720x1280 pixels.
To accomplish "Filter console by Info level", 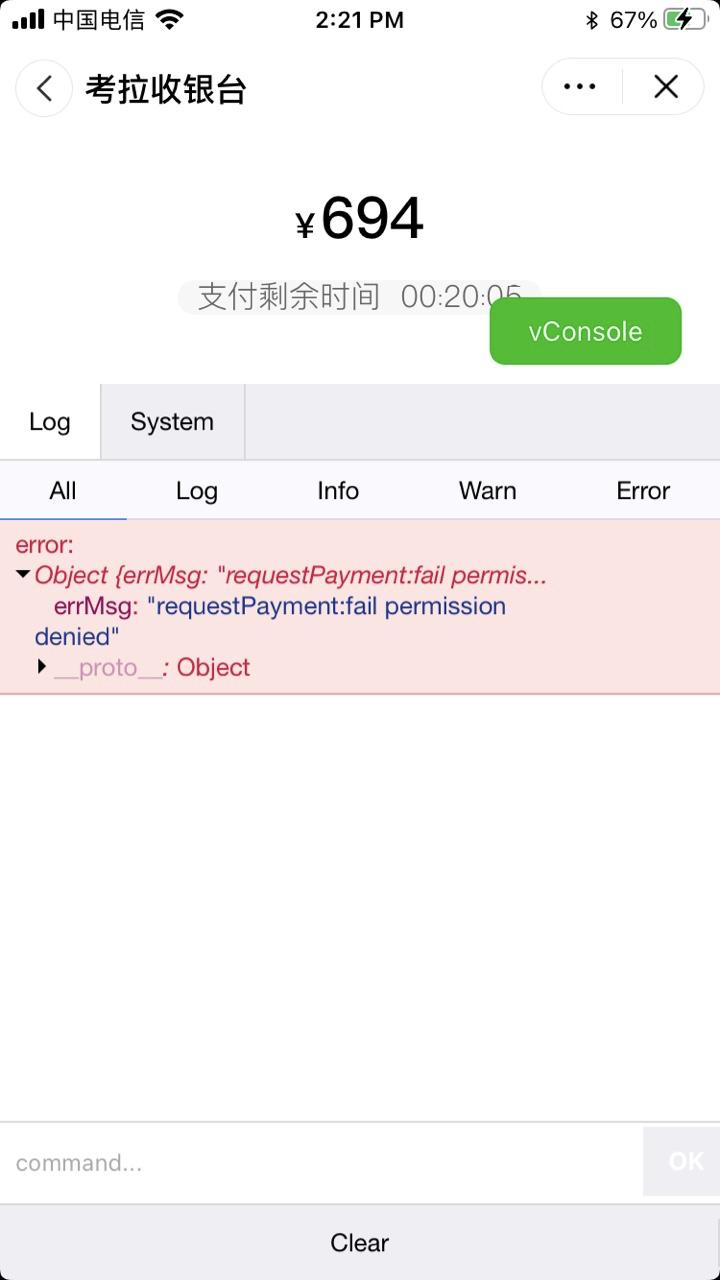I will click(338, 491).
